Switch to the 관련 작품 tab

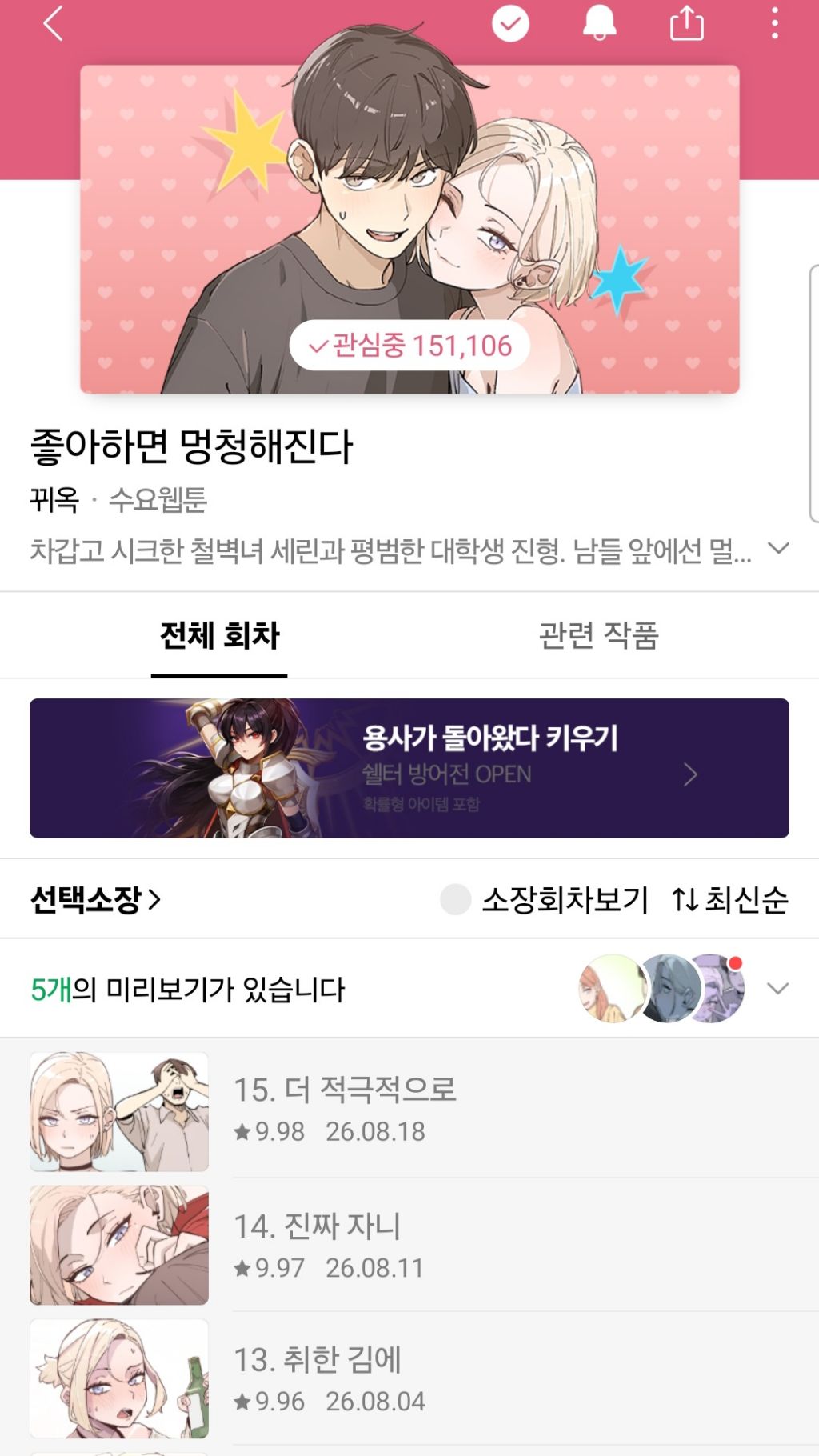pyautogui.click(x=598, y=636)
